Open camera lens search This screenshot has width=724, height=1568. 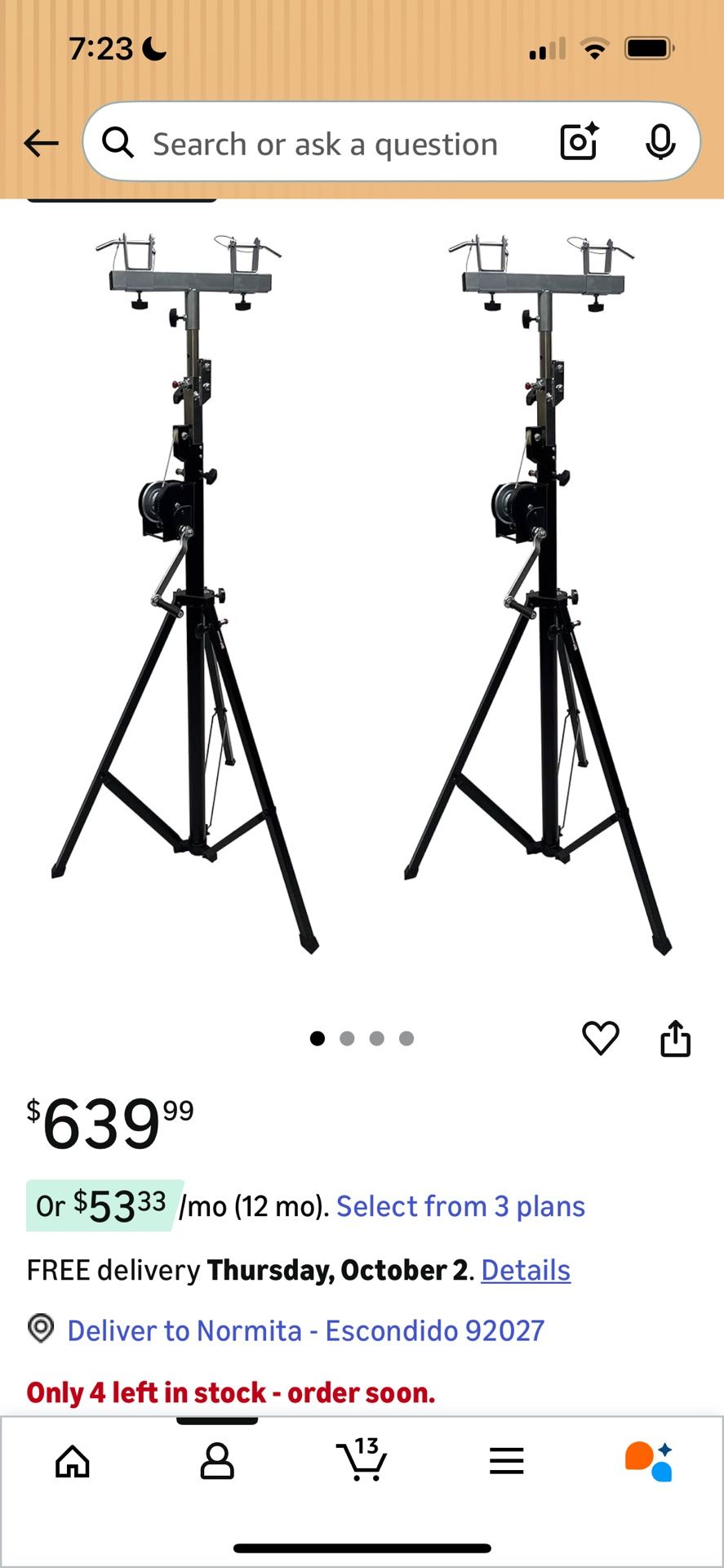click(x=580, y=142)
